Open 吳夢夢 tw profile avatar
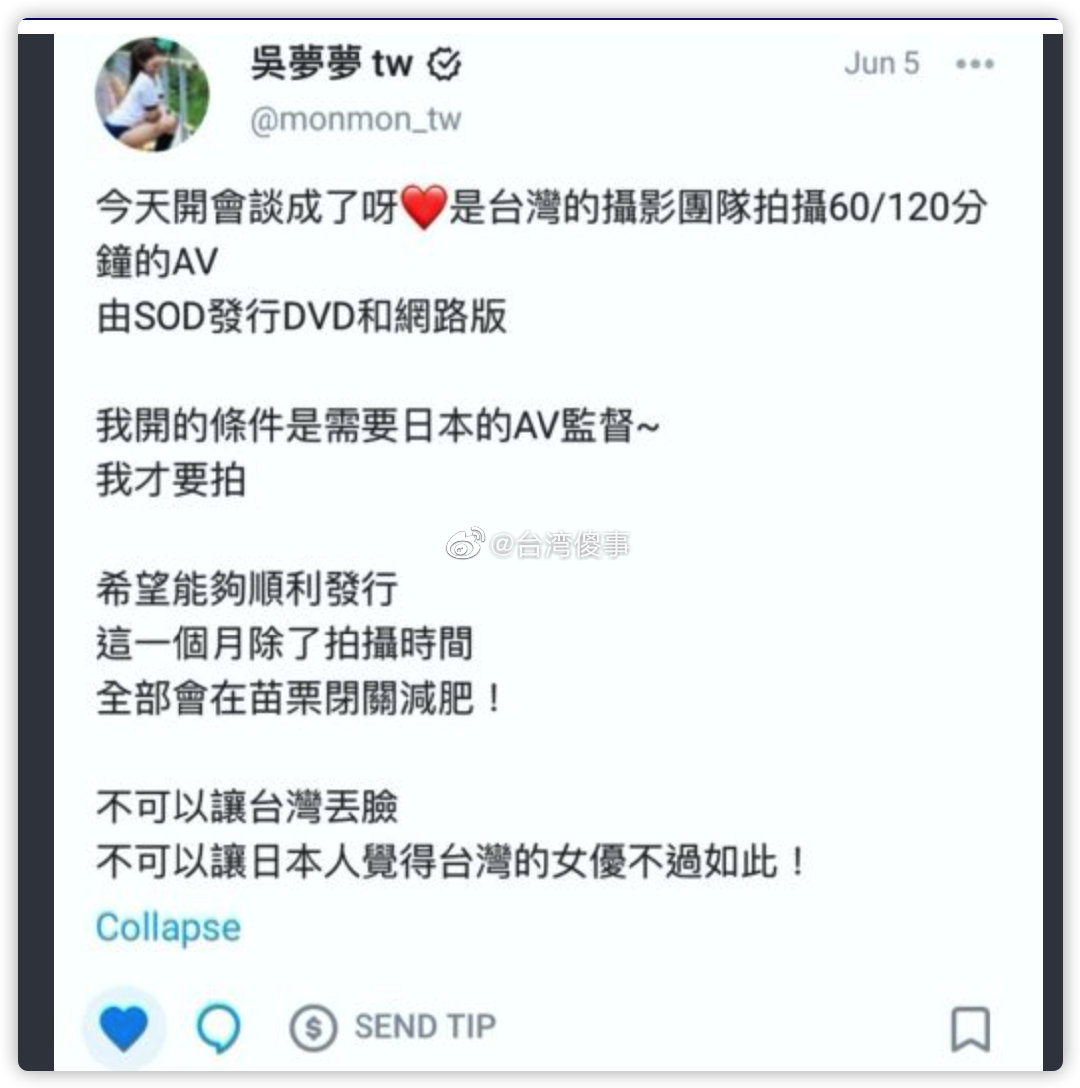The width and height of the screenshot is (1080, 1088). point(152,94)
